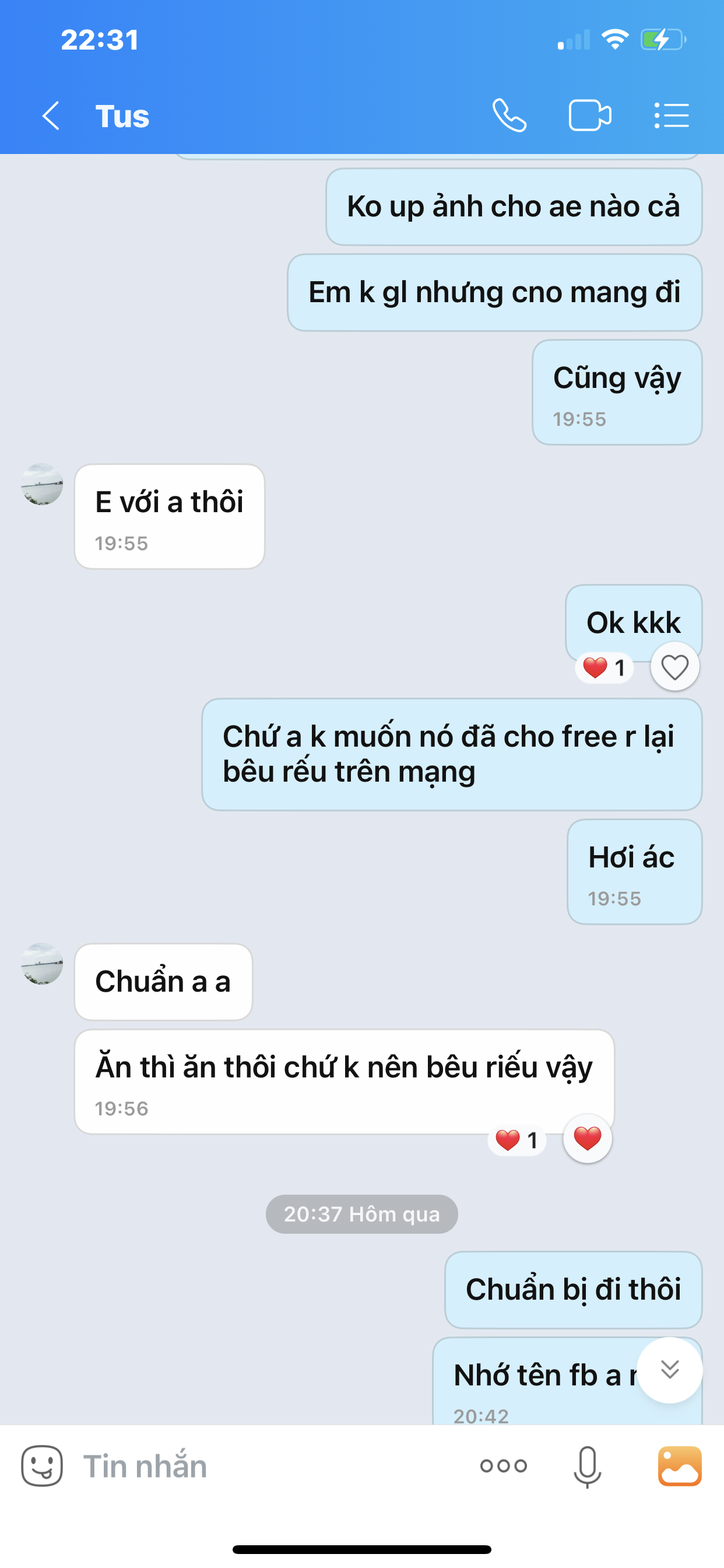The image size is (724, 1568).
Task: Open more attachment options
Action: [503, 1466]
